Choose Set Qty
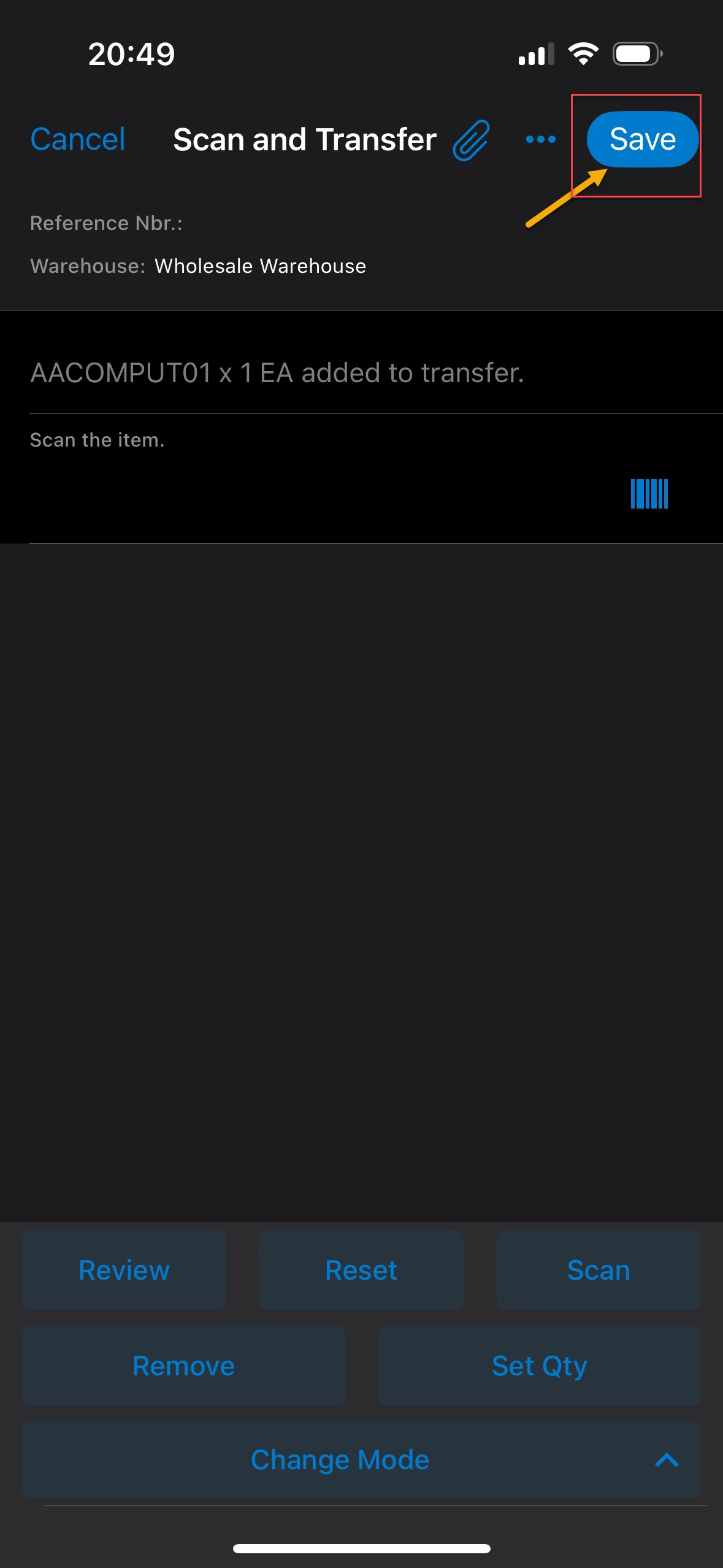This screenshot has height=1568, width=723. [x=539, y=1366]
